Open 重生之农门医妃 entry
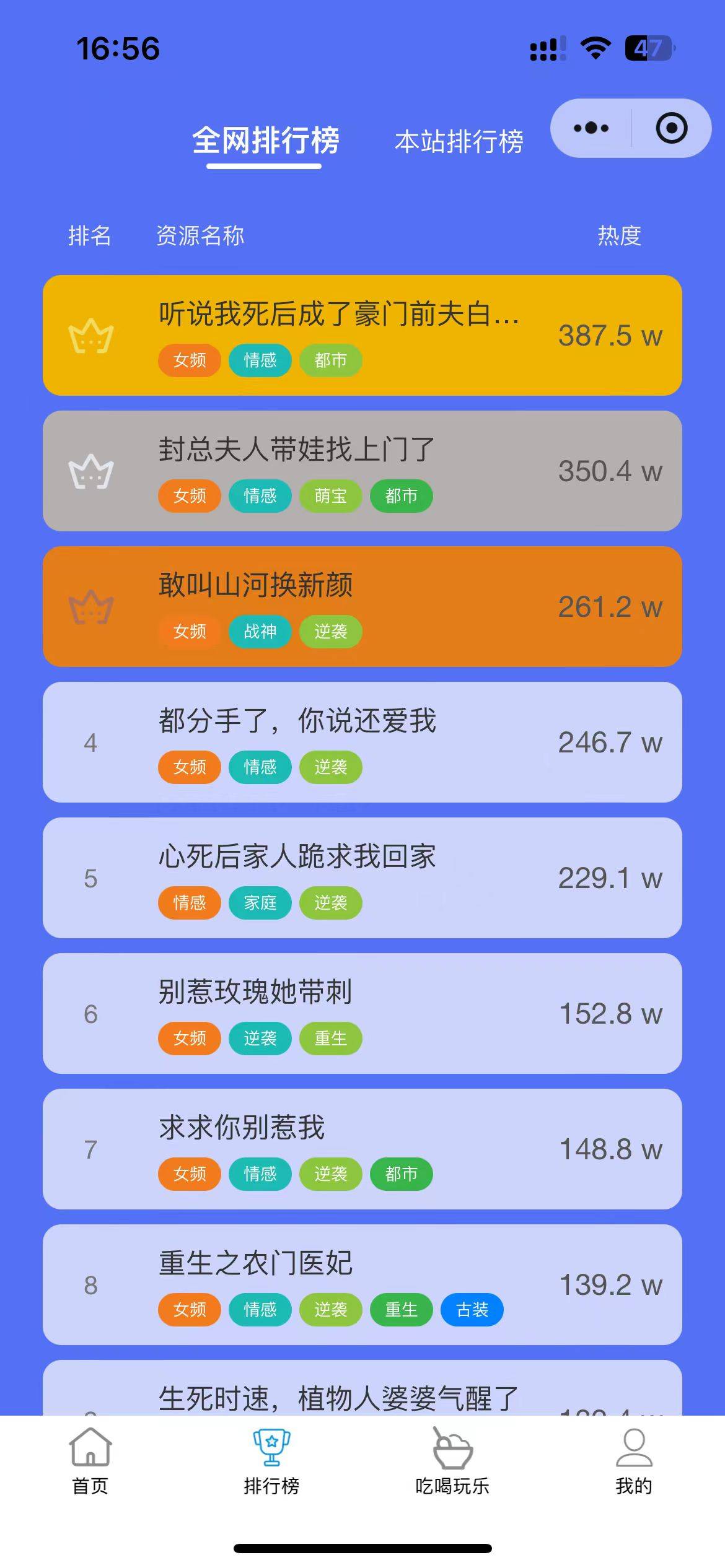The width and height of the screenshot is (725, 1568). 362,1284
